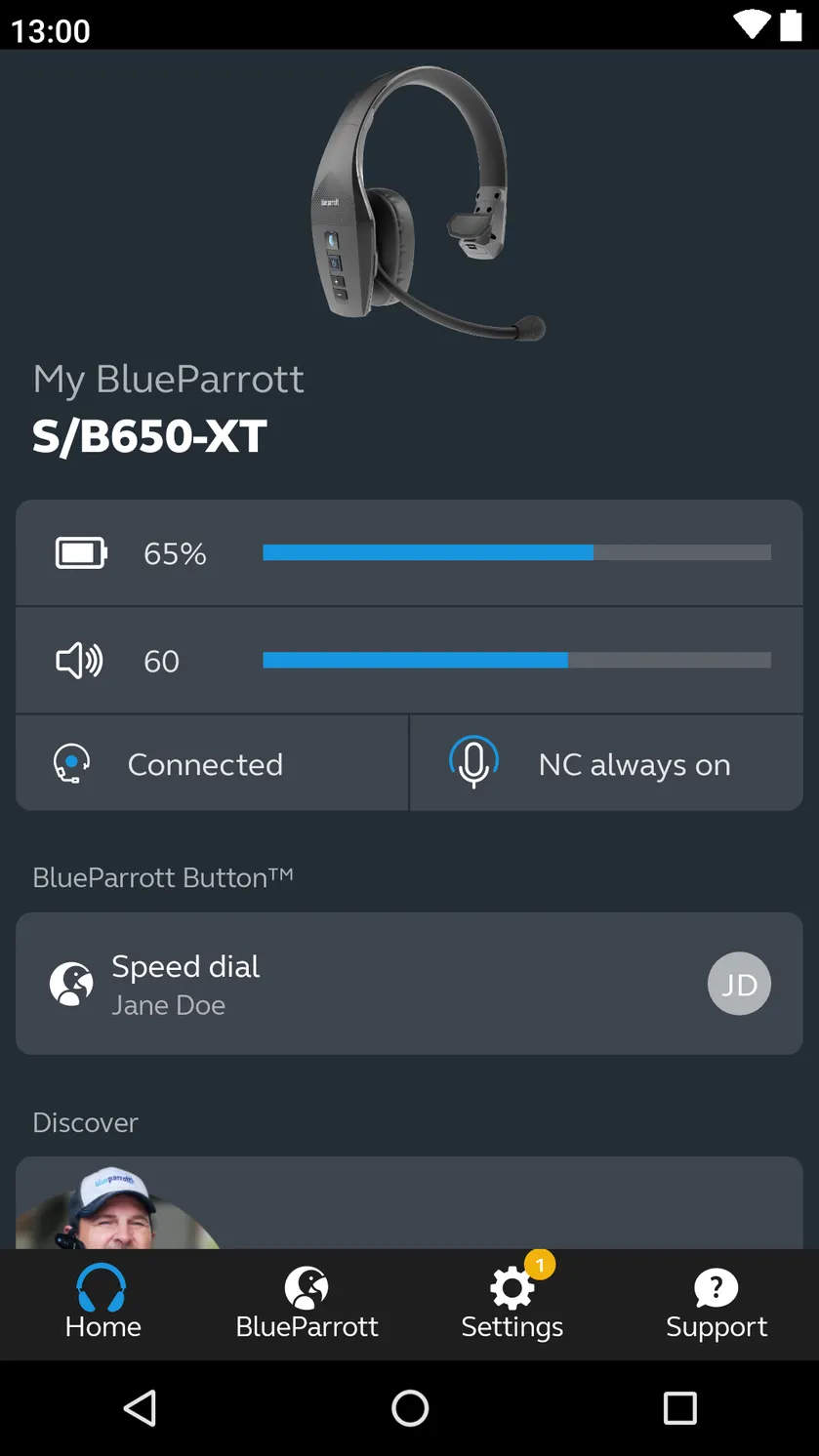Open recent apps
819x1456 pixels.
[x=679, y=1408]
